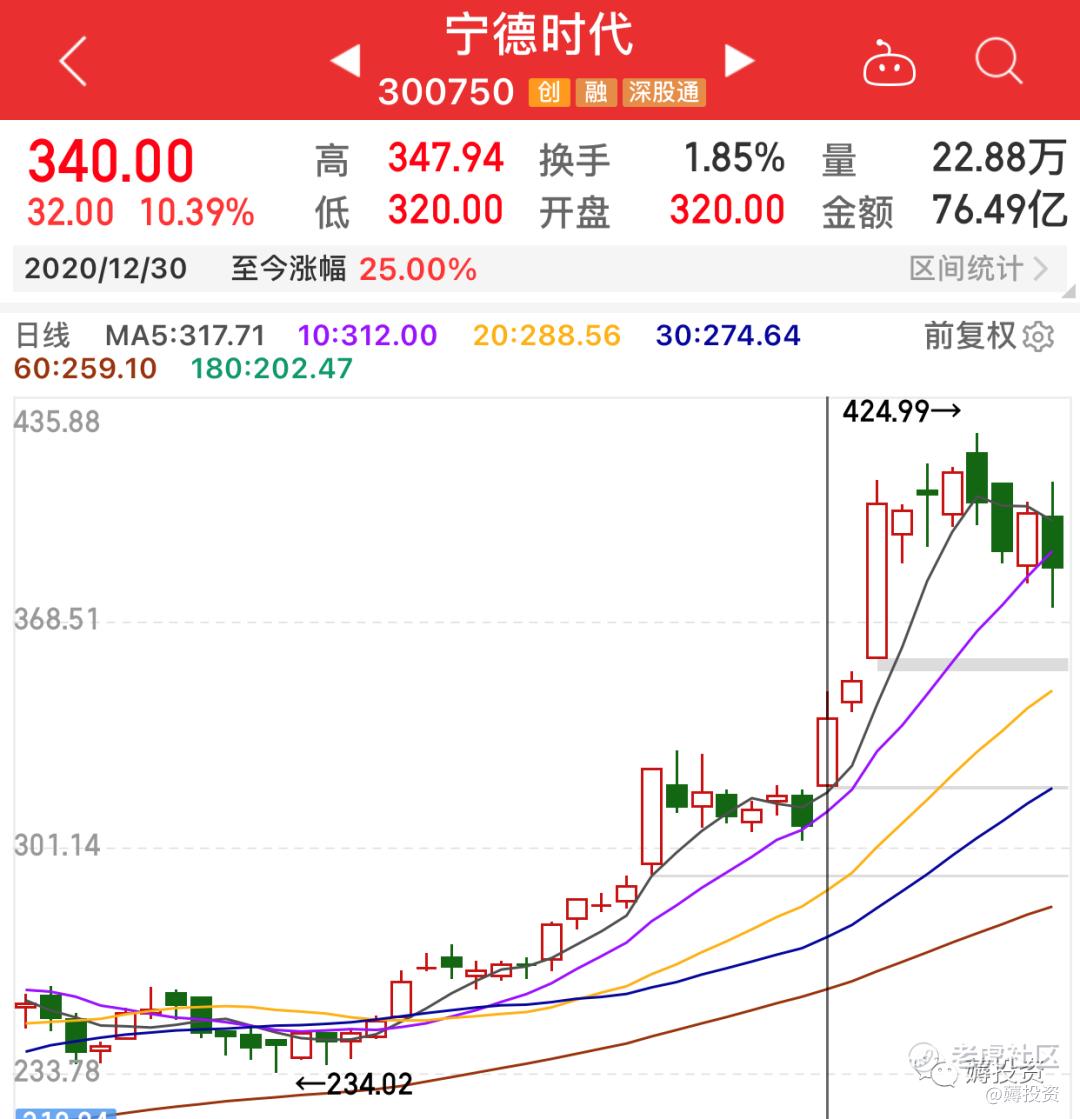Switch to the previous stock
This screenshot has width=1080, height=1119.
pos(345,61)
